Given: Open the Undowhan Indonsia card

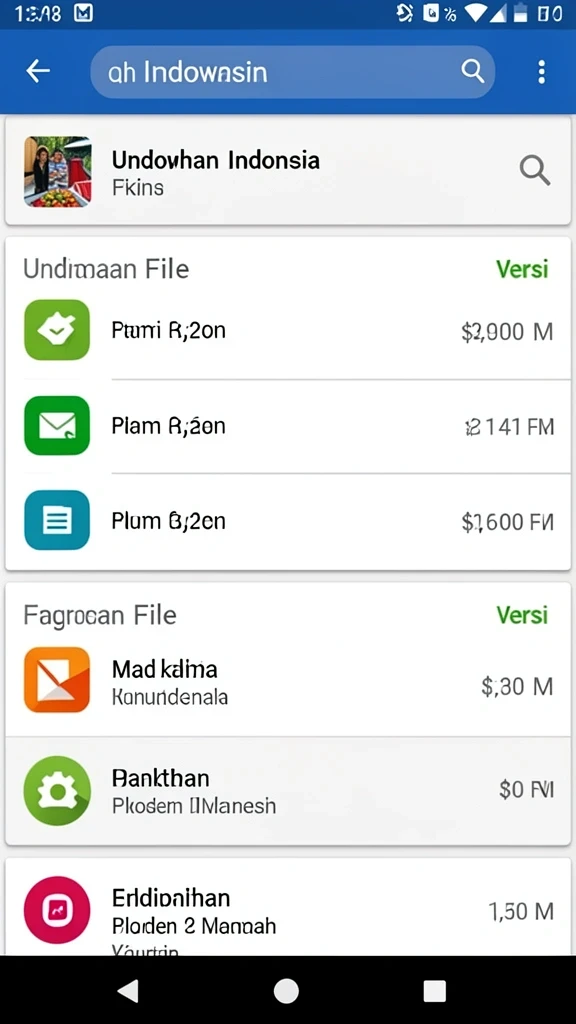Looking at the screenshot, I should pos(288,172).
